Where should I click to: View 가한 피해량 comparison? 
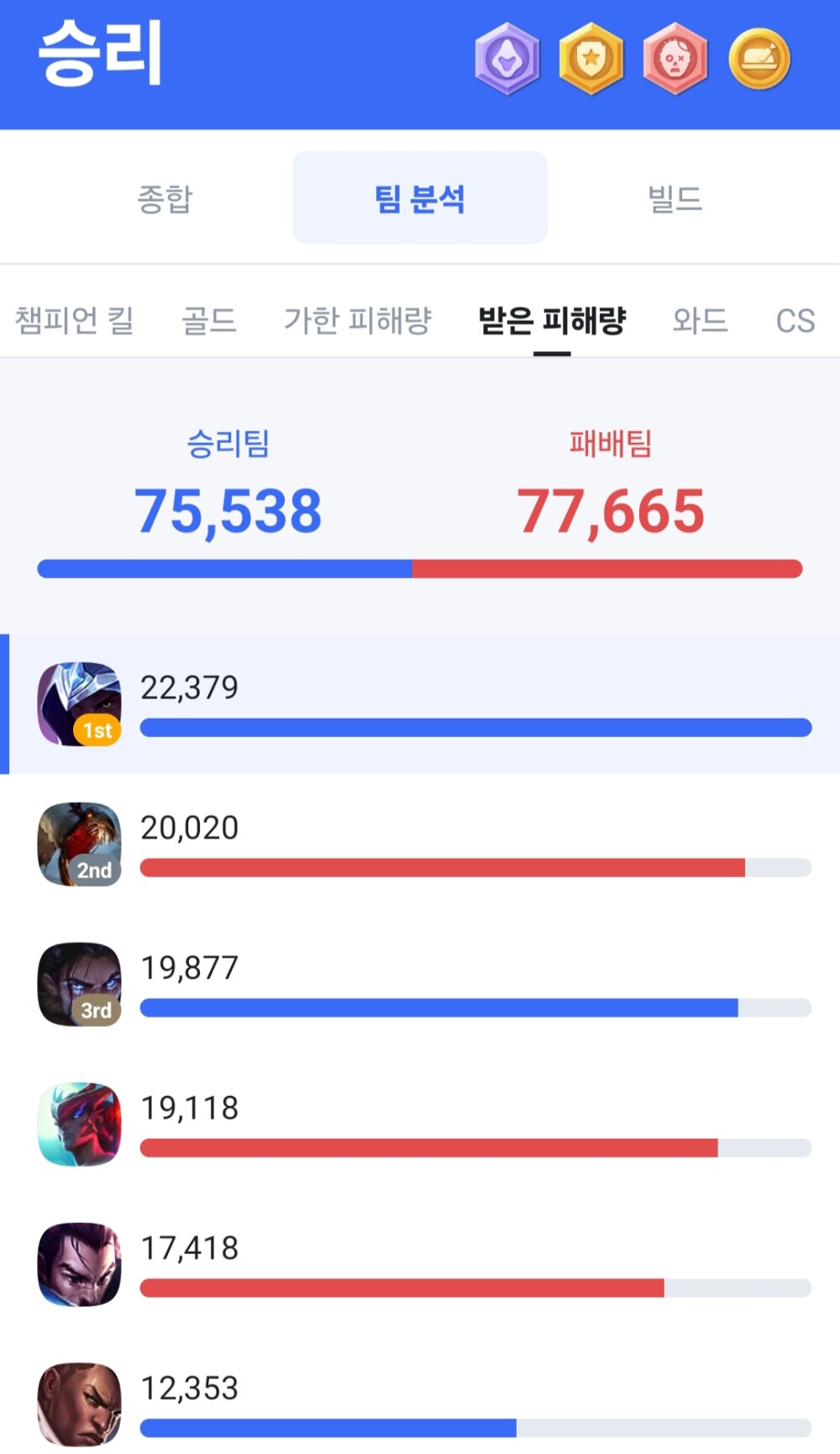coord(357,320)
